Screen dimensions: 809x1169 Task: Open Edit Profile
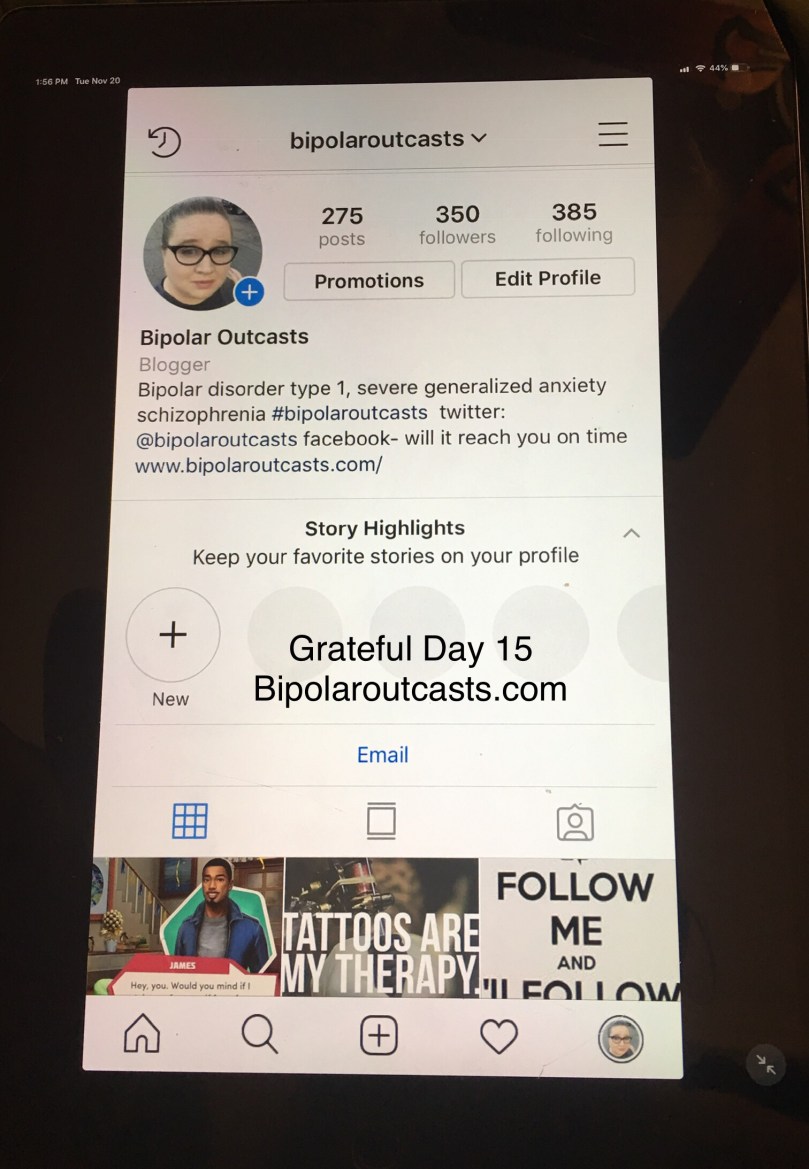click(x=547, y=278)
